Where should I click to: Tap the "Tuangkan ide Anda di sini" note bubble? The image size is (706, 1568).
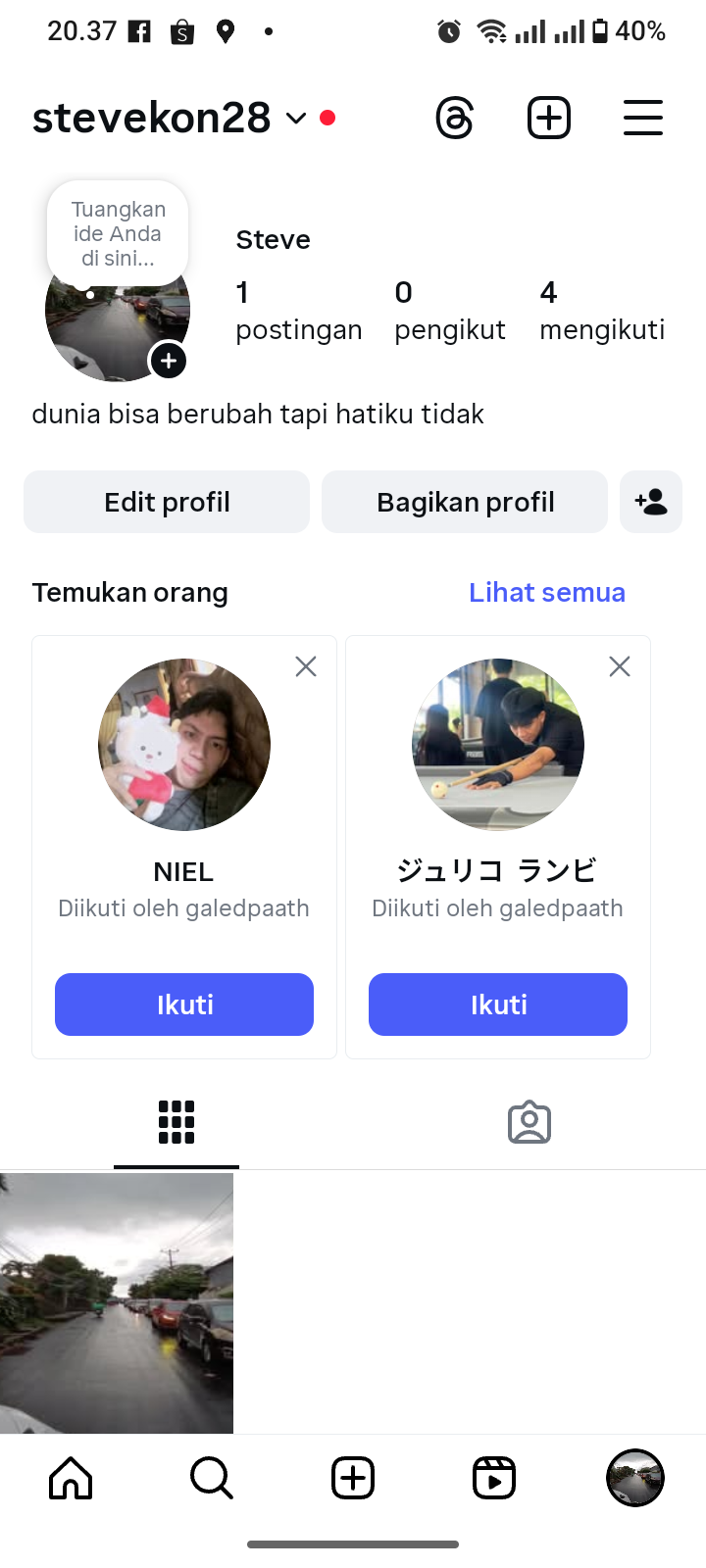click(118, 233)
